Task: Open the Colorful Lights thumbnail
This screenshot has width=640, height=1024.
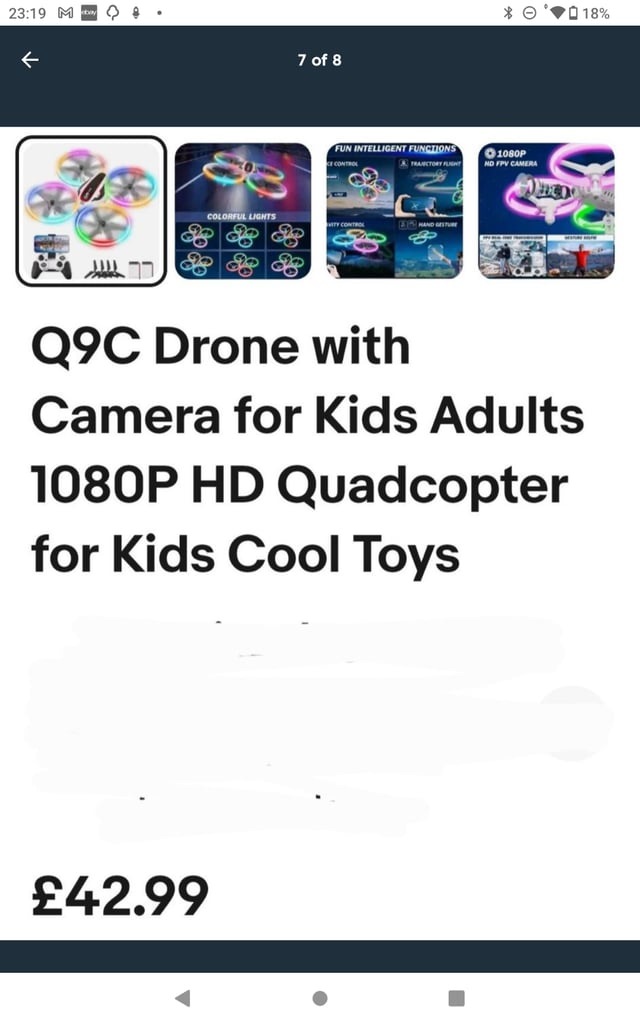Action: click(x=243, y=211)
